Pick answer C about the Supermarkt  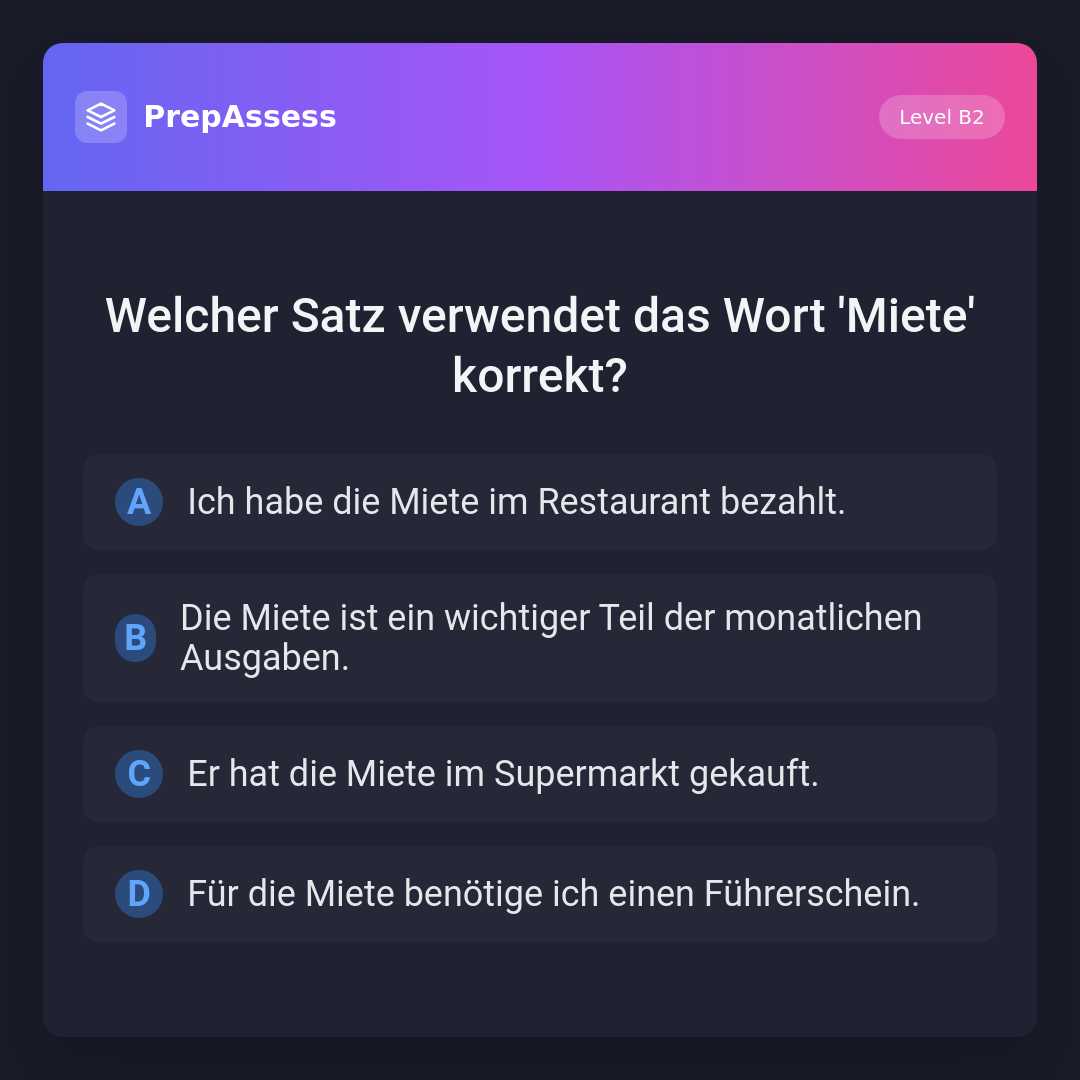pyautogui.click(x=540, y=774)
